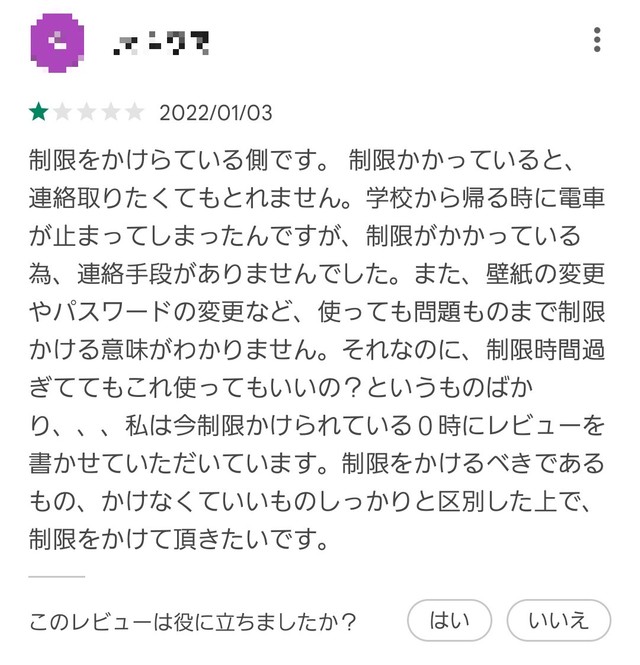640x665 pixels.
Task: Open the review's three-dot overflow menu
Action: coord(597,41)
